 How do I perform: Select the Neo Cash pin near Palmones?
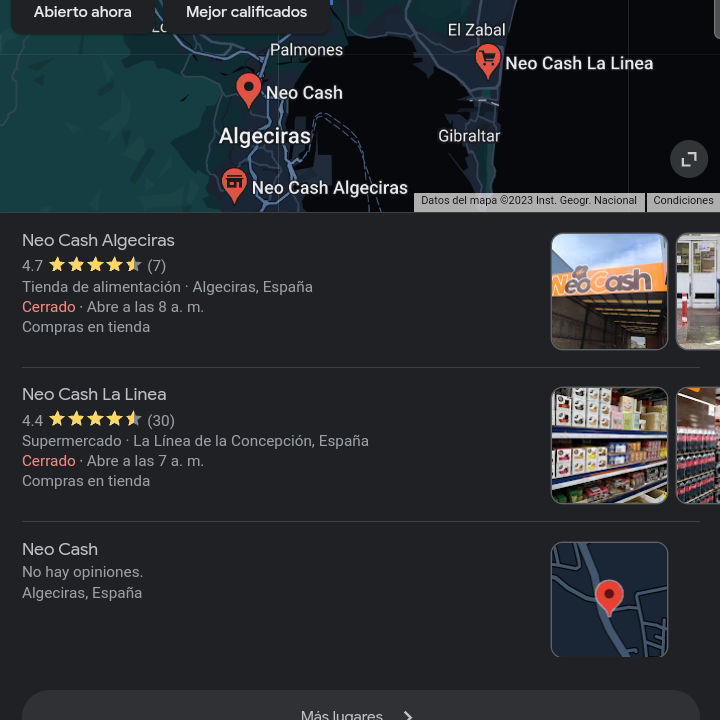coord(248,90)
